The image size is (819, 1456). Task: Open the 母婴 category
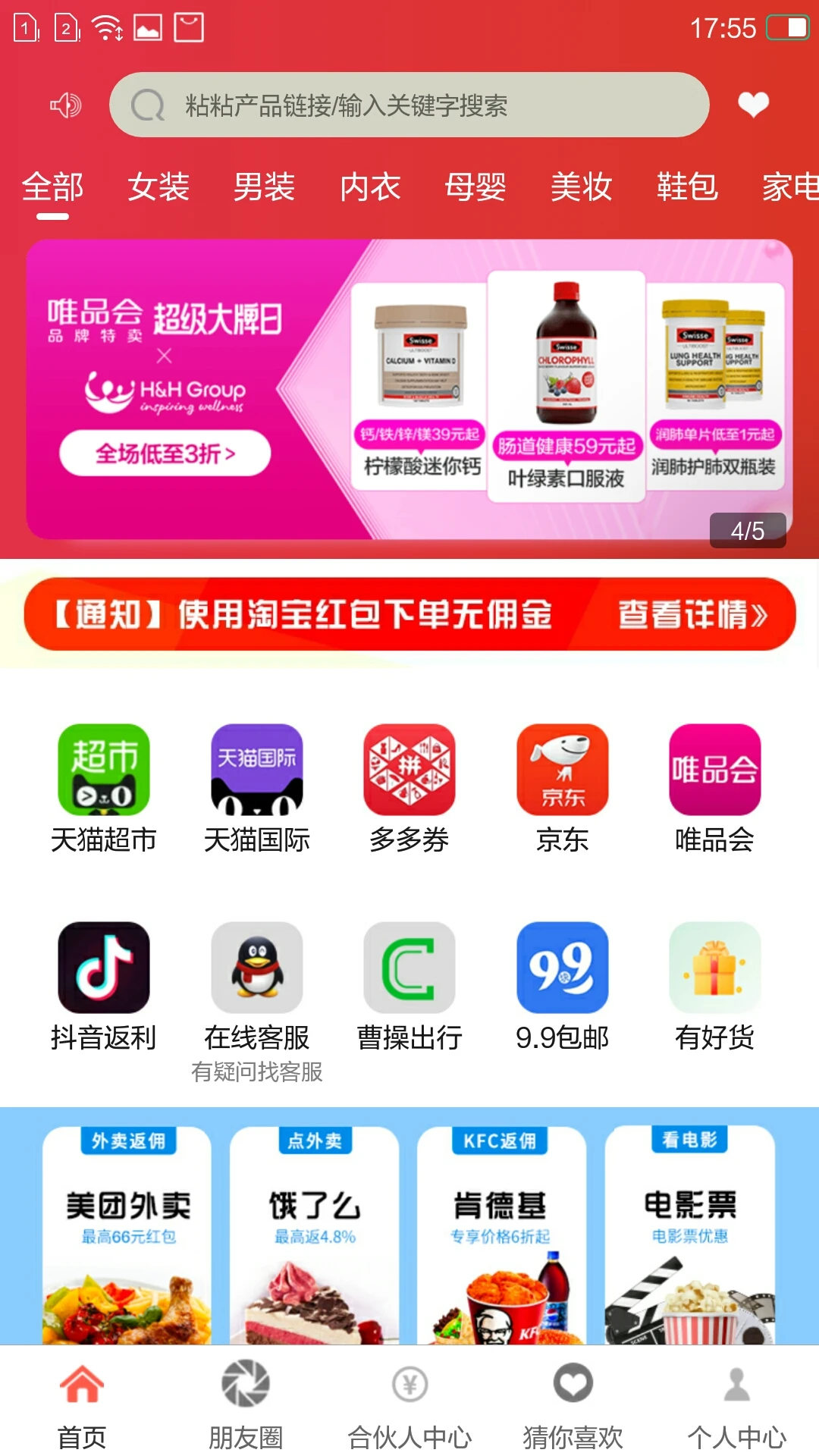[475, 187]
